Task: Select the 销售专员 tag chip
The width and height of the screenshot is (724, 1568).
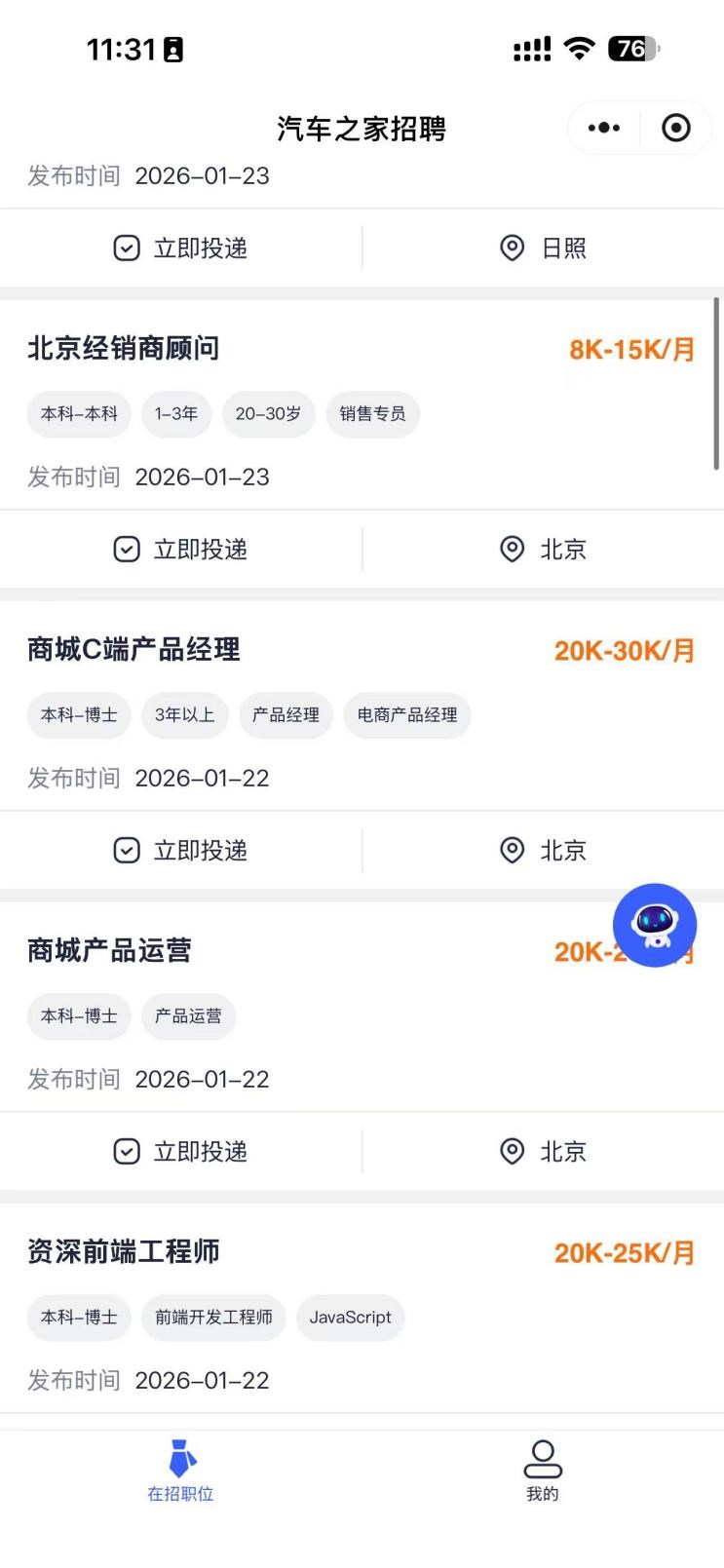Action: click(x=373, y=413)
